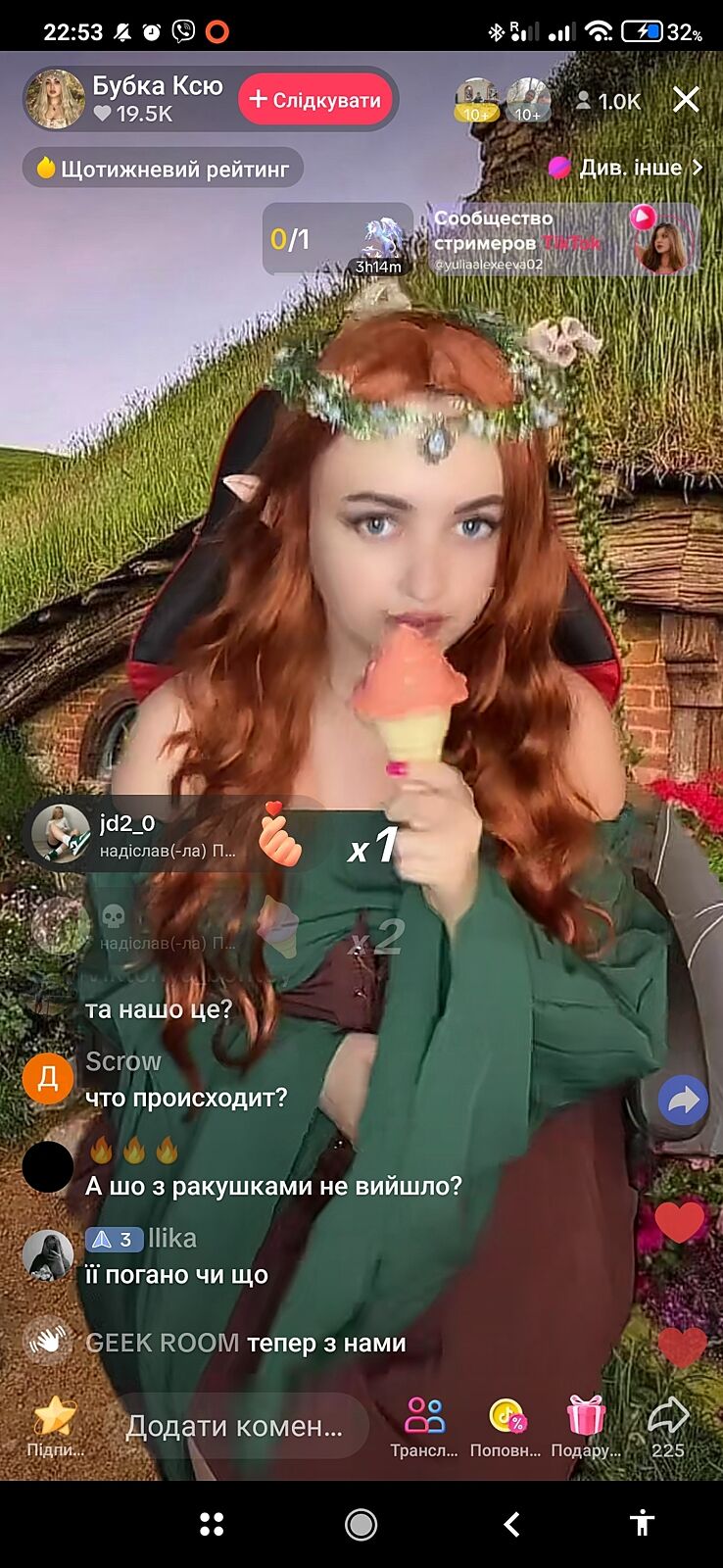Open the 1.0K viewers list

pyautogui.click(x=609, y=101)
